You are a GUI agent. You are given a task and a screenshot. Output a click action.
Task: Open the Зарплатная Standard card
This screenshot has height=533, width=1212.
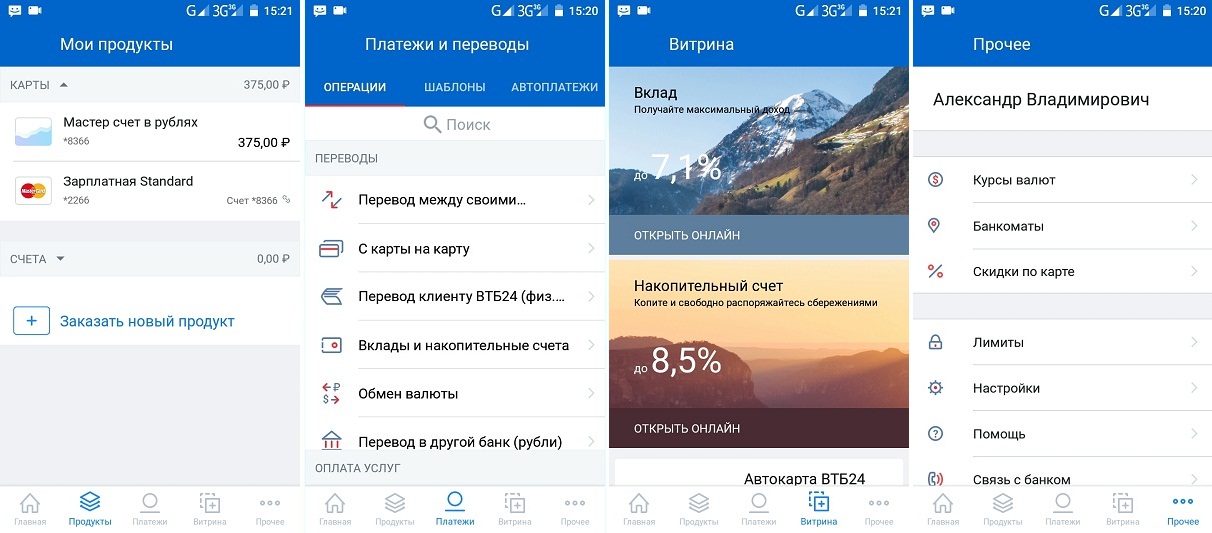click(x=150, y=190)
